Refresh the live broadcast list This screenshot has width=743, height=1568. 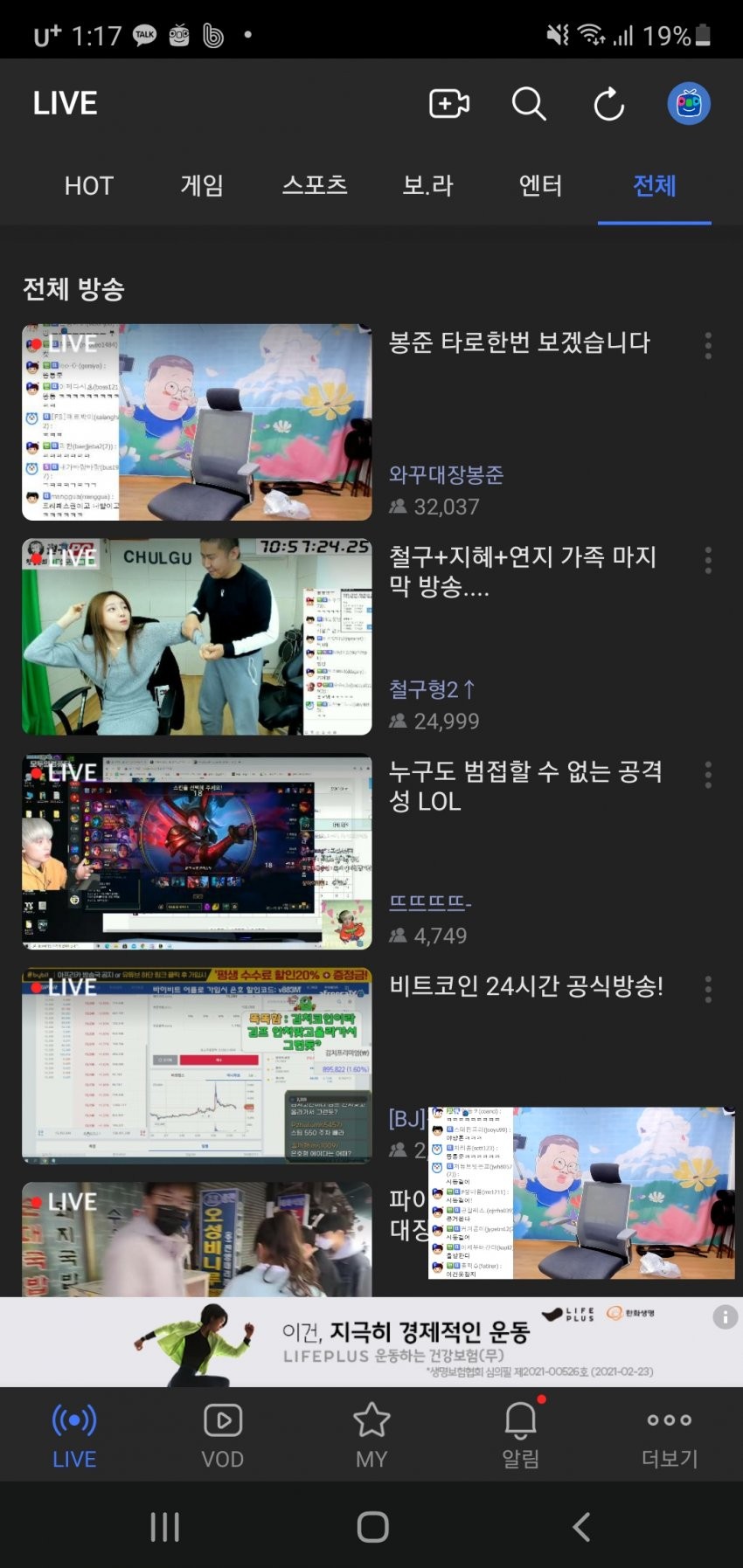coord(608,104)
